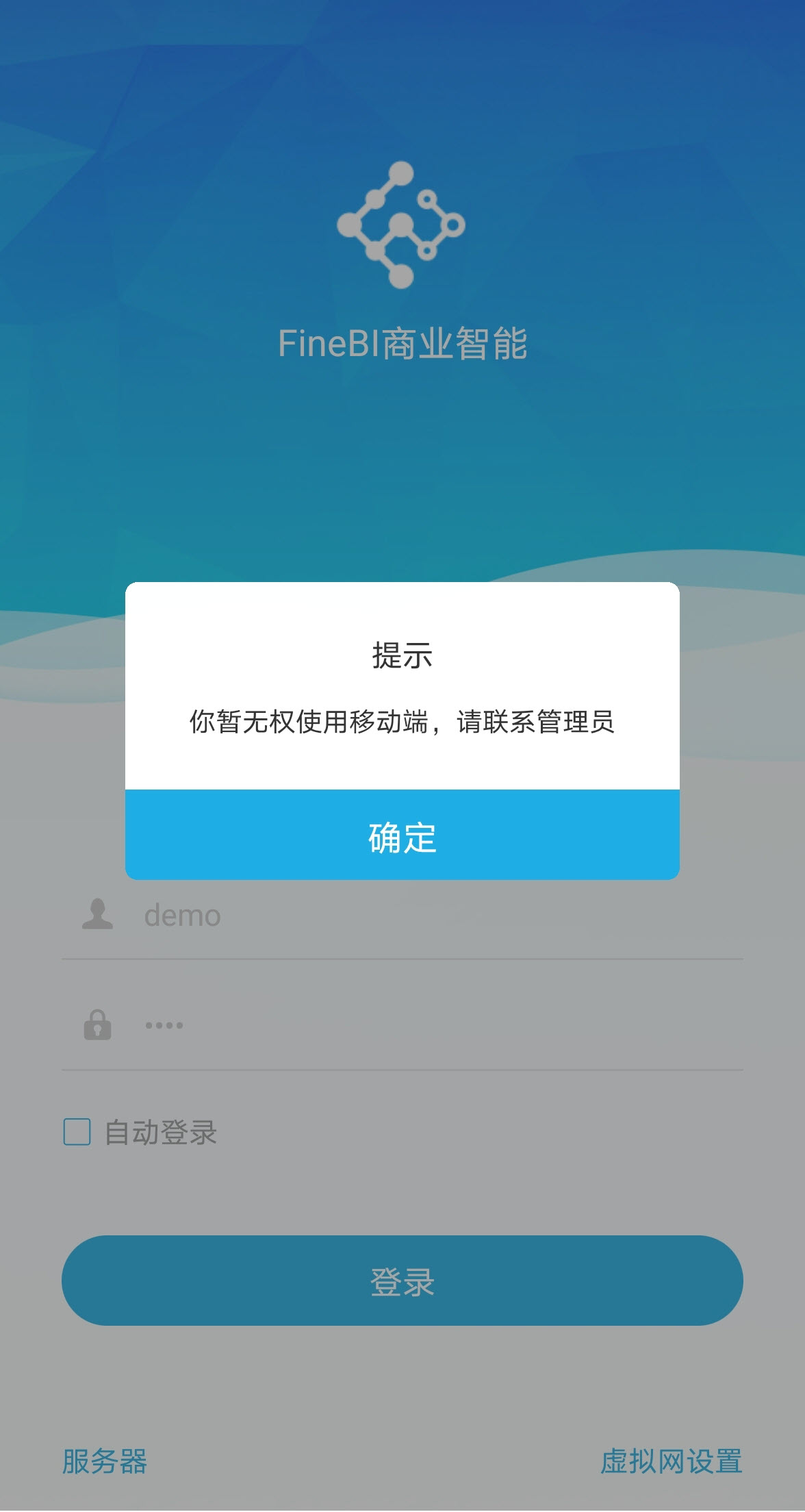Open 服务器 server settings
Image resolution: width=805 pixels, height=1512 pixels.
tap(105, 1461)
